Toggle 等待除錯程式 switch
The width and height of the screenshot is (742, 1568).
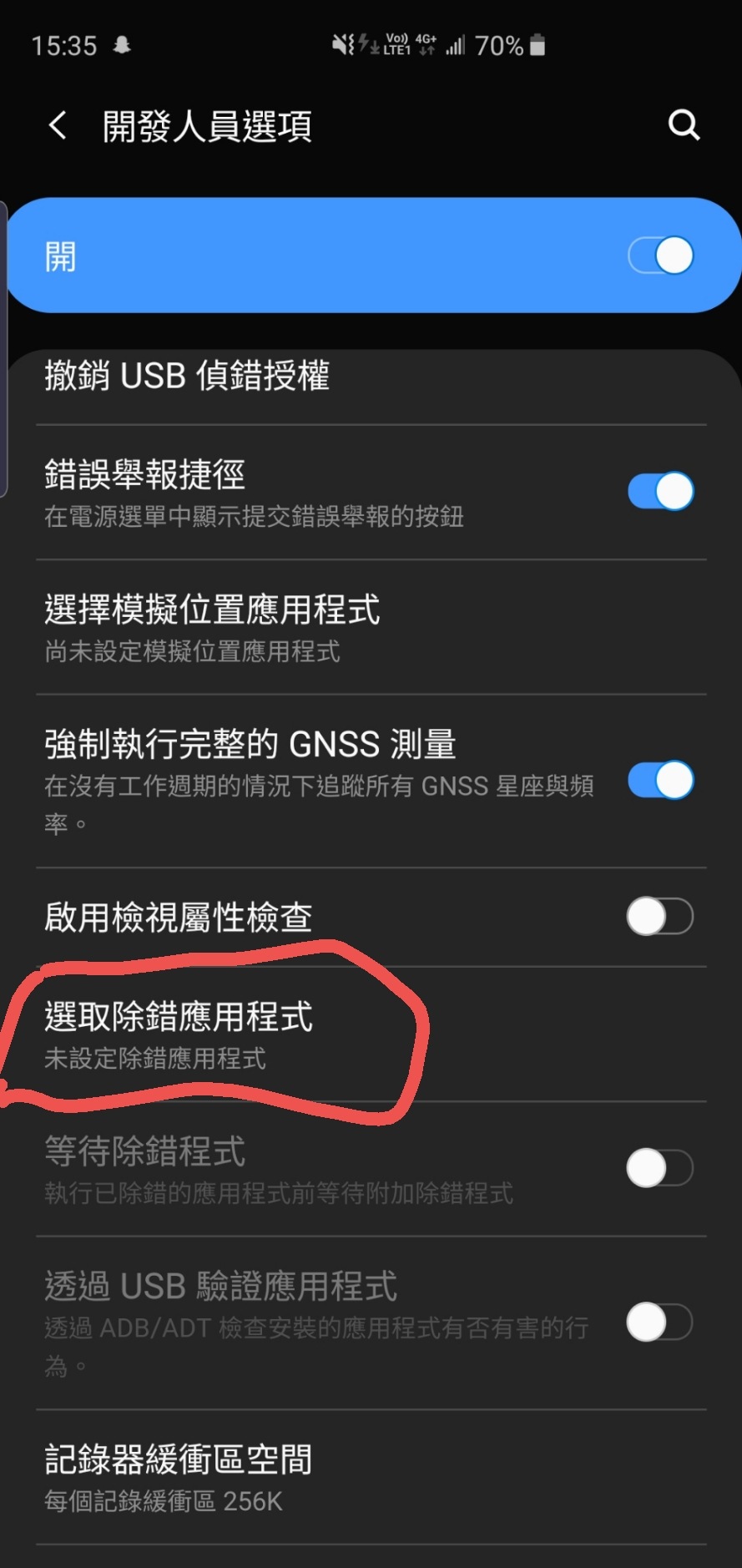click(660, 1168)
